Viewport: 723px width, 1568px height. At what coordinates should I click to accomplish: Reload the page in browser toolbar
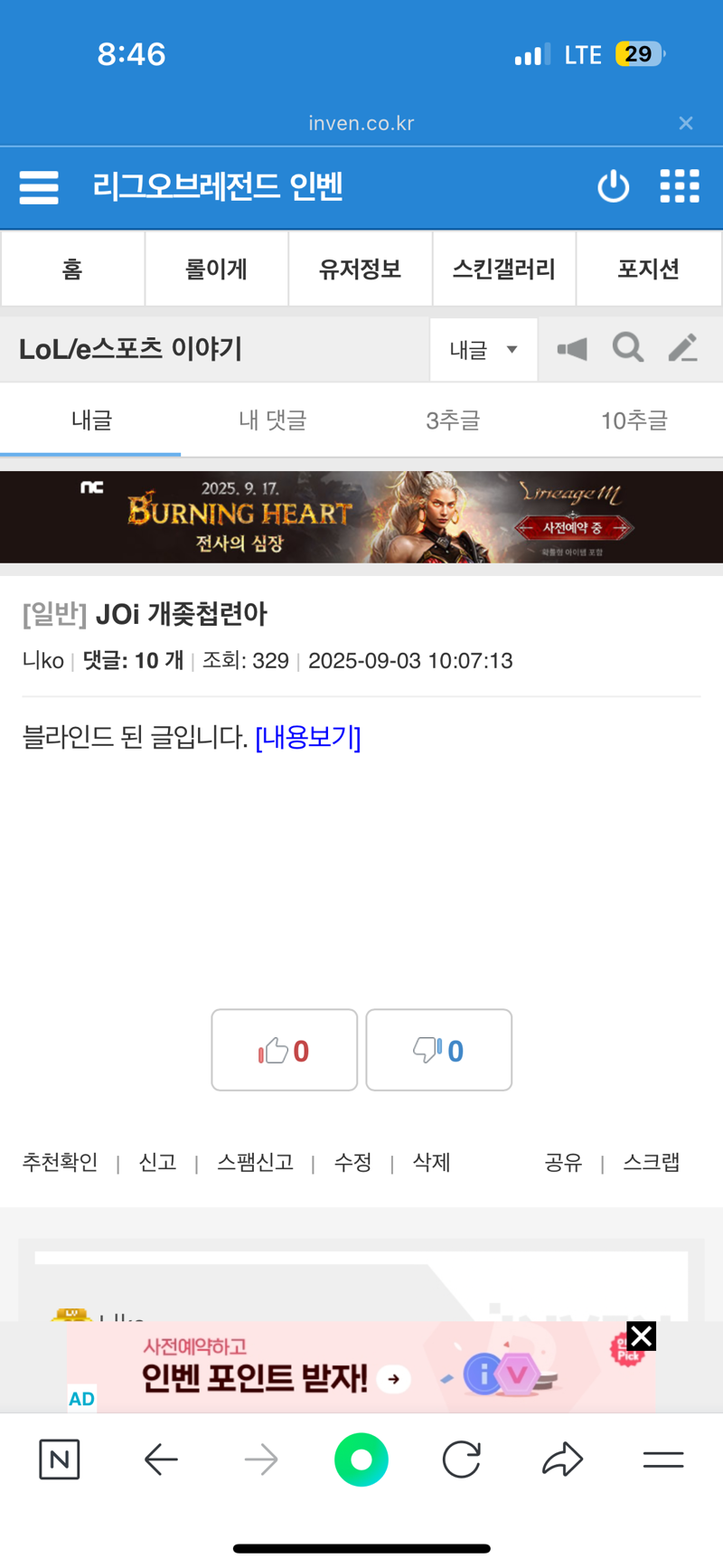pyautogui.click(x=461, y=1459)
